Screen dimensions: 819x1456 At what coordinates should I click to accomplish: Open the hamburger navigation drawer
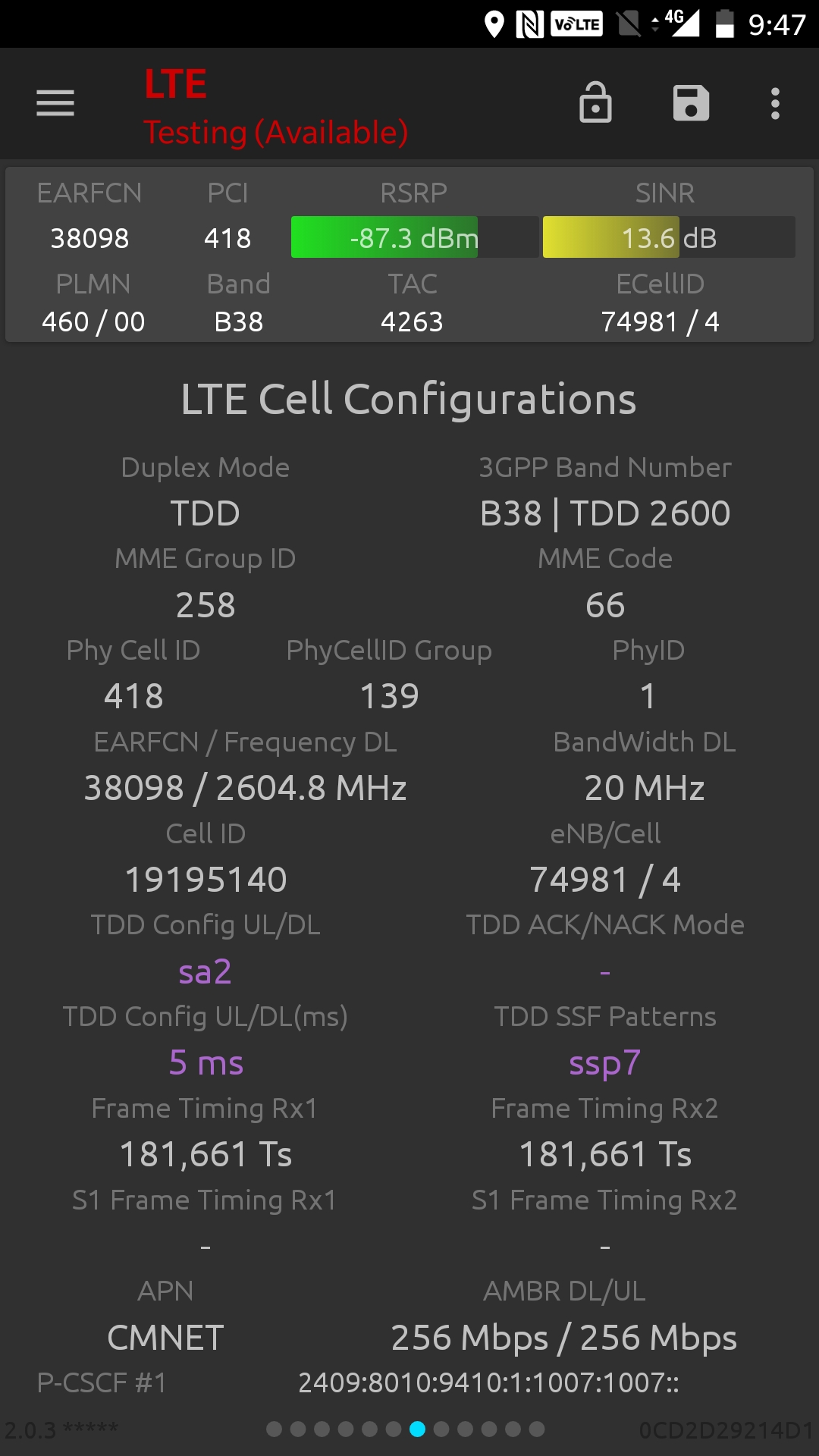coord(55,103)
